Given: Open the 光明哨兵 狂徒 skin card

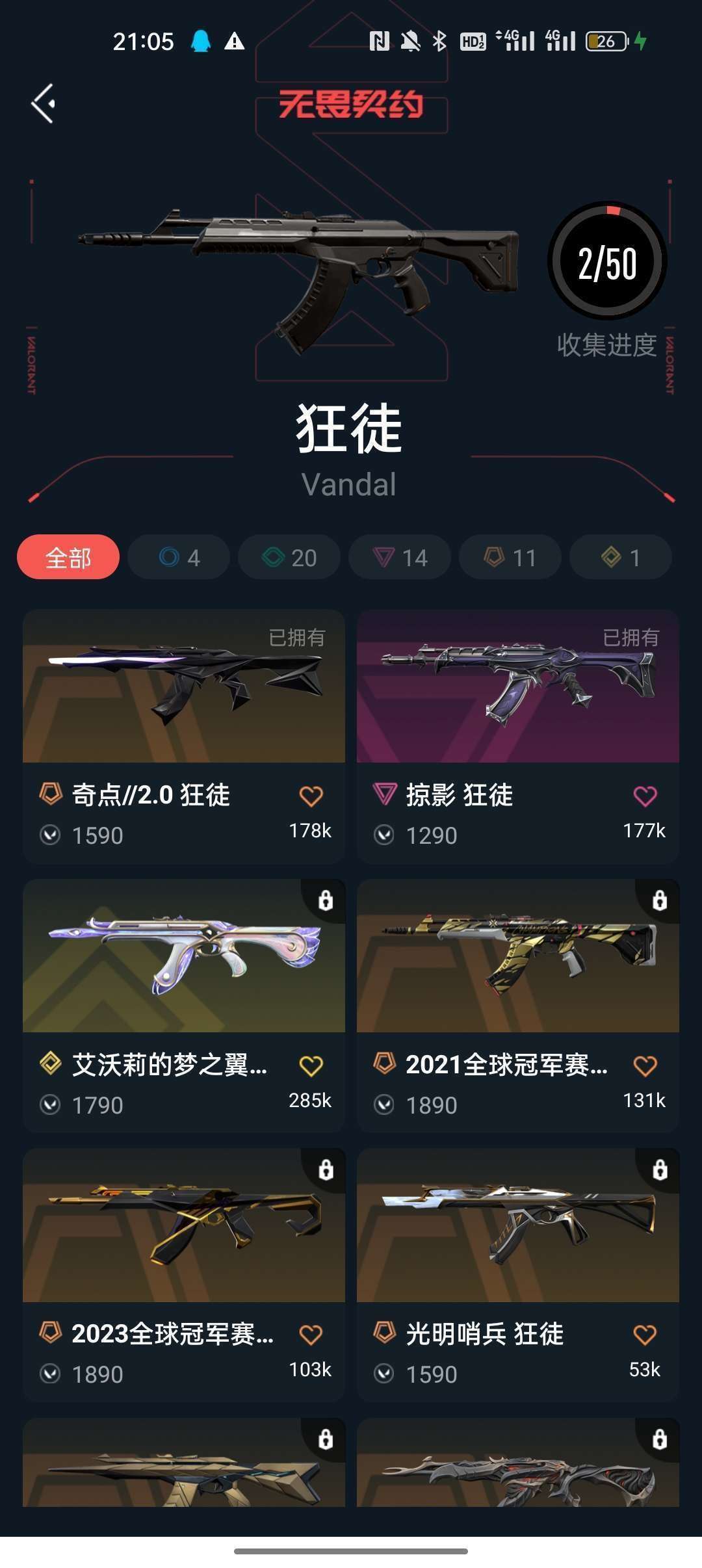Looking at the screenshot, I should point(518,1275).
